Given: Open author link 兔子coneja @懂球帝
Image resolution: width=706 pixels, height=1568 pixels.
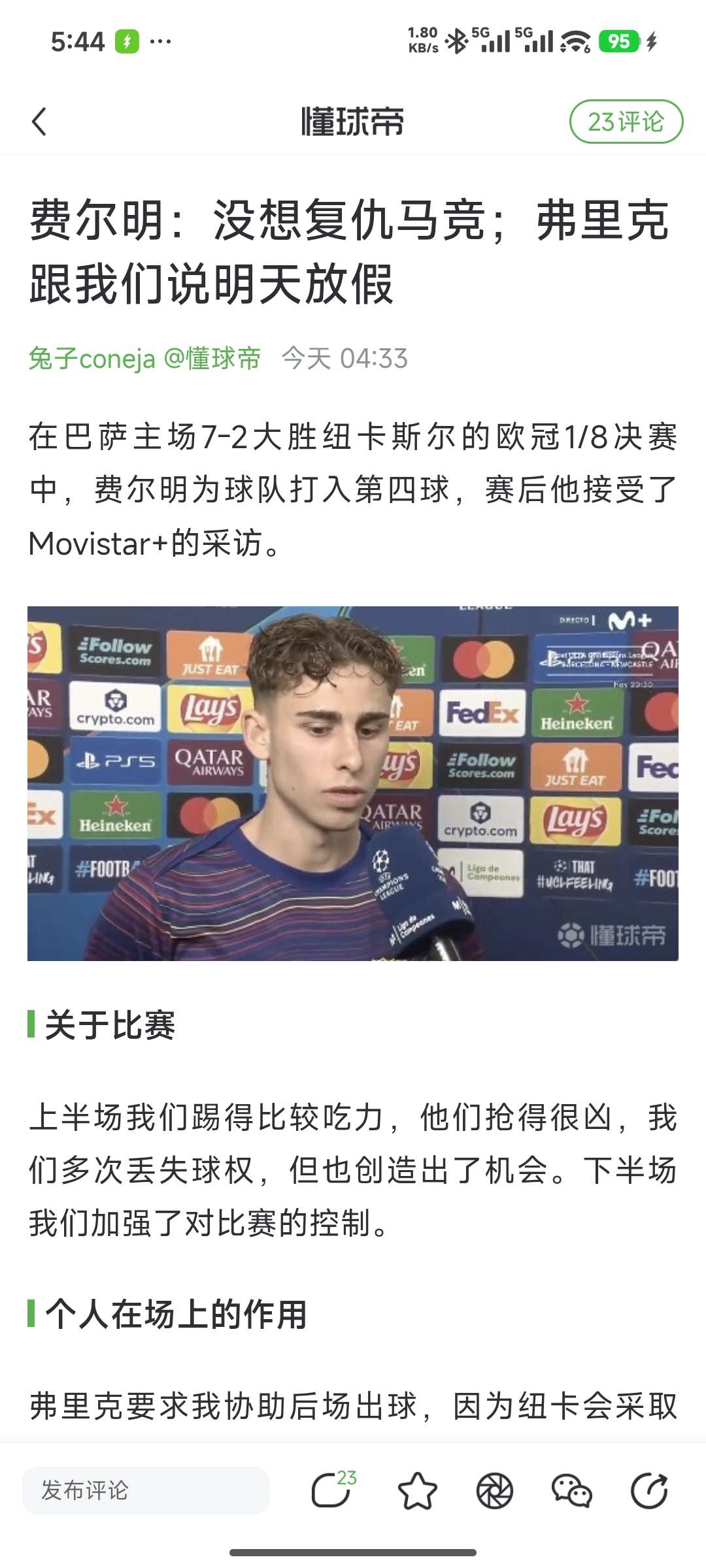Looking at the screenshot, I should (x=144, y=359).
